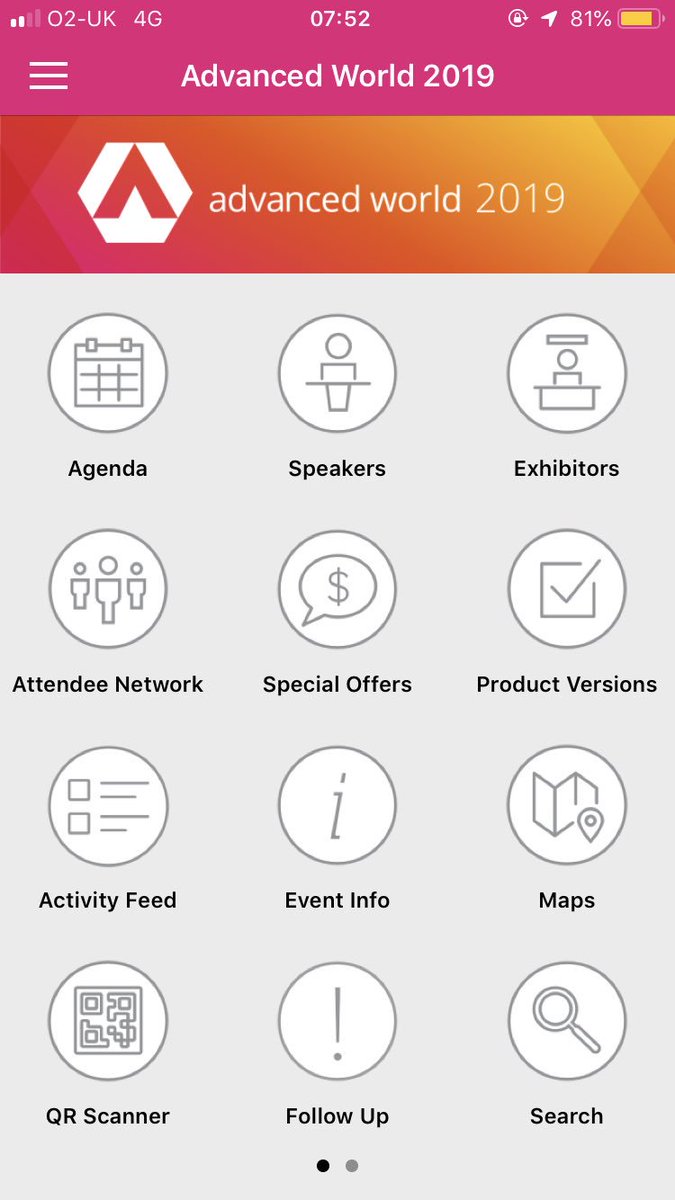View the Activity Feed
Viewport: 675px width, 1200px height.
click(108, 805)
